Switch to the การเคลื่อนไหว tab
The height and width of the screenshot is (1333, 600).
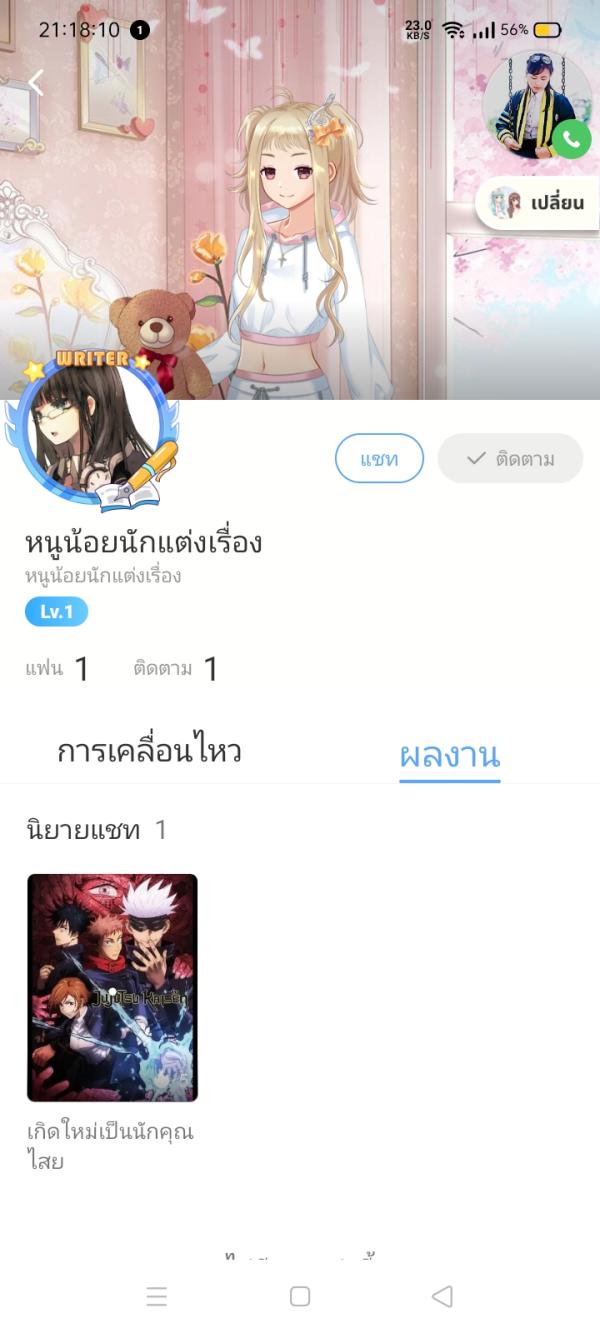[x=149, y=752]
